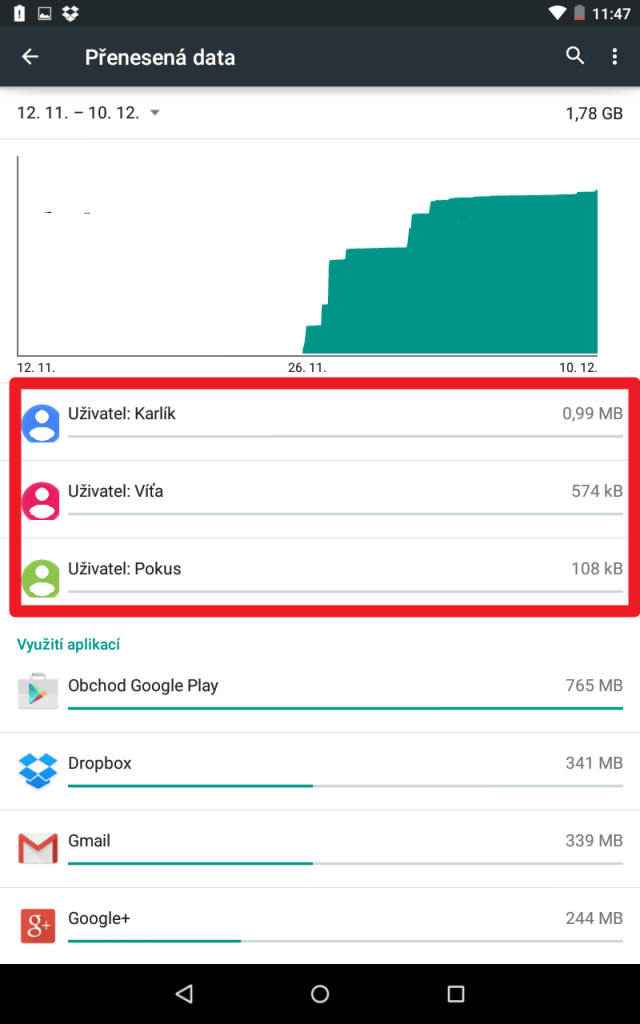Open Obchod Google Play data usage

coord(320,693)
